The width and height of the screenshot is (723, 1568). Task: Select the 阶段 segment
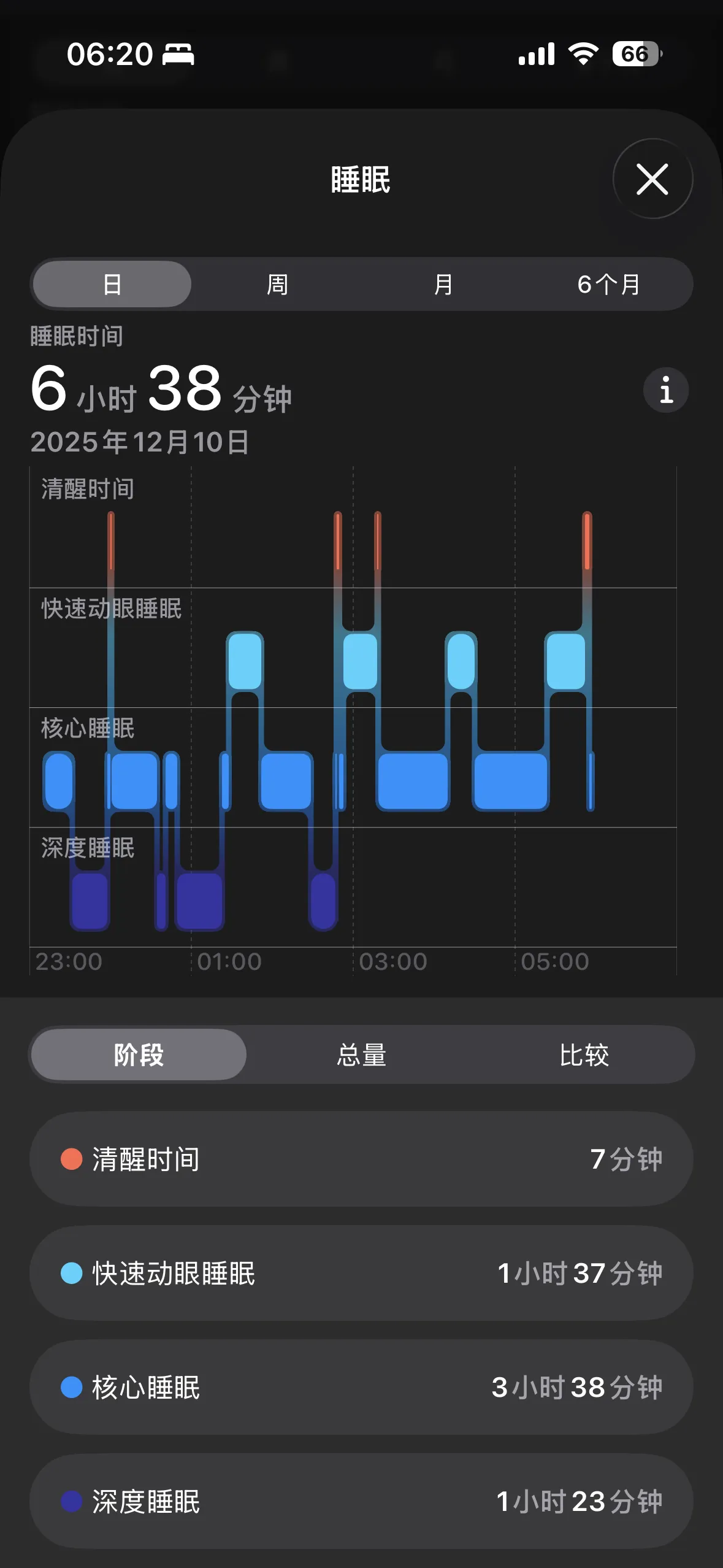pyautogui.click(x=139, y=1055)
